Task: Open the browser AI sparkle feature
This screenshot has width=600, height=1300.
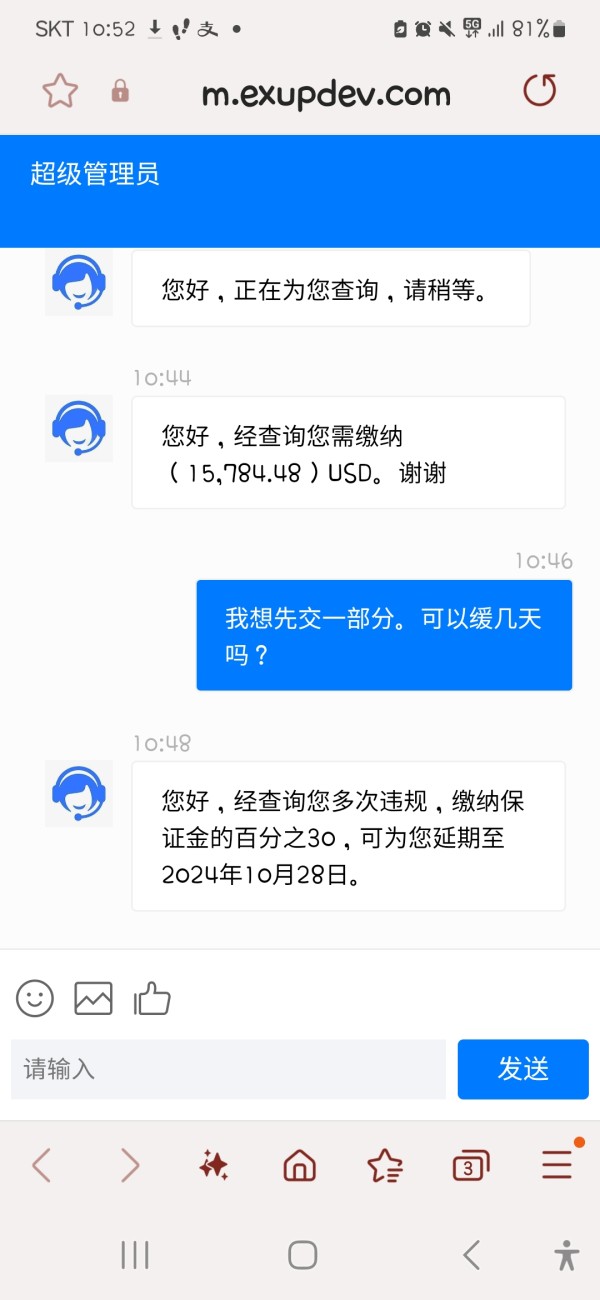Action: 213,1165
